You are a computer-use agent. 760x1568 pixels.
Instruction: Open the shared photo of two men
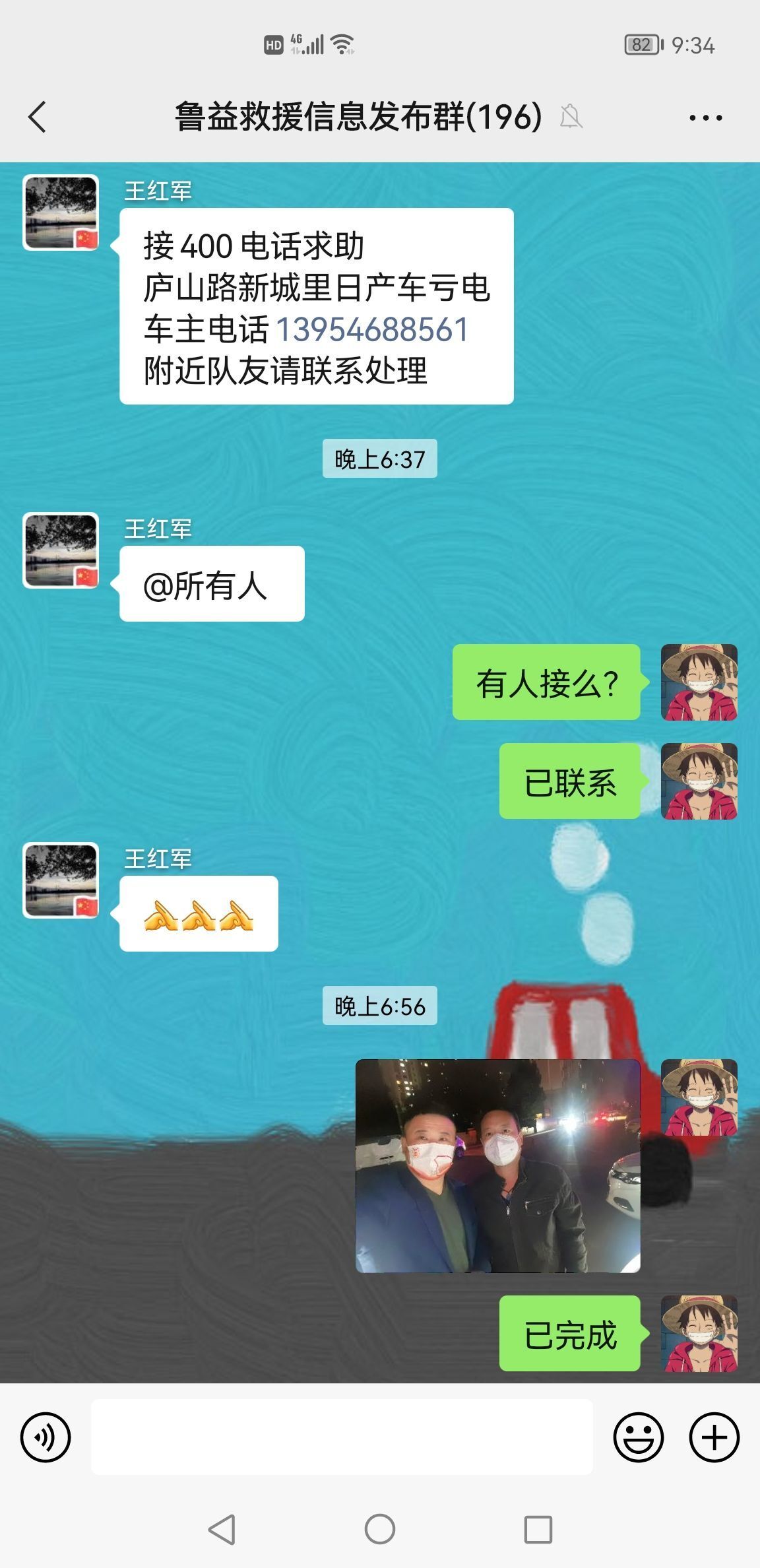point(497,1165)
